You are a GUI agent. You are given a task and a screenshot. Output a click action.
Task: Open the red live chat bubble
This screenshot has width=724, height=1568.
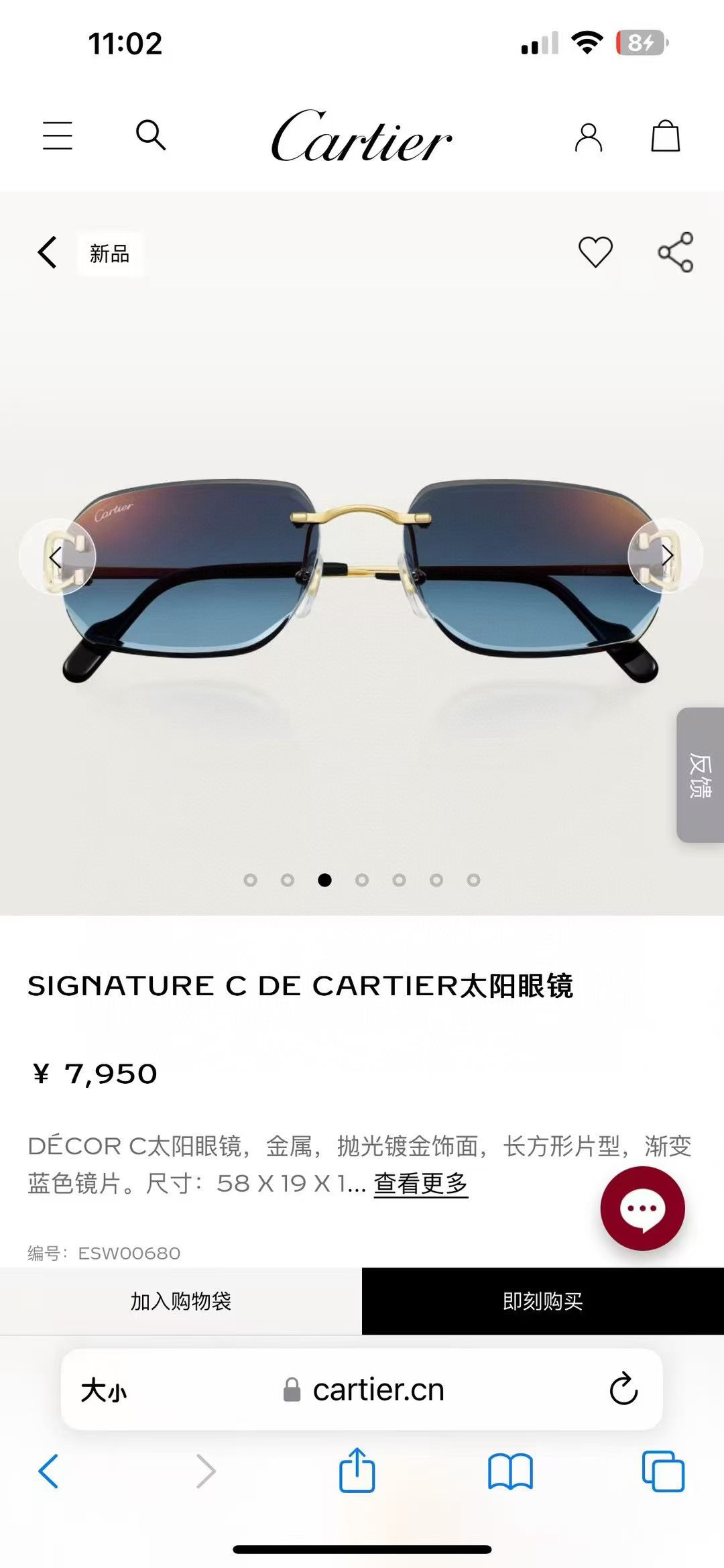pos(642,1209)
